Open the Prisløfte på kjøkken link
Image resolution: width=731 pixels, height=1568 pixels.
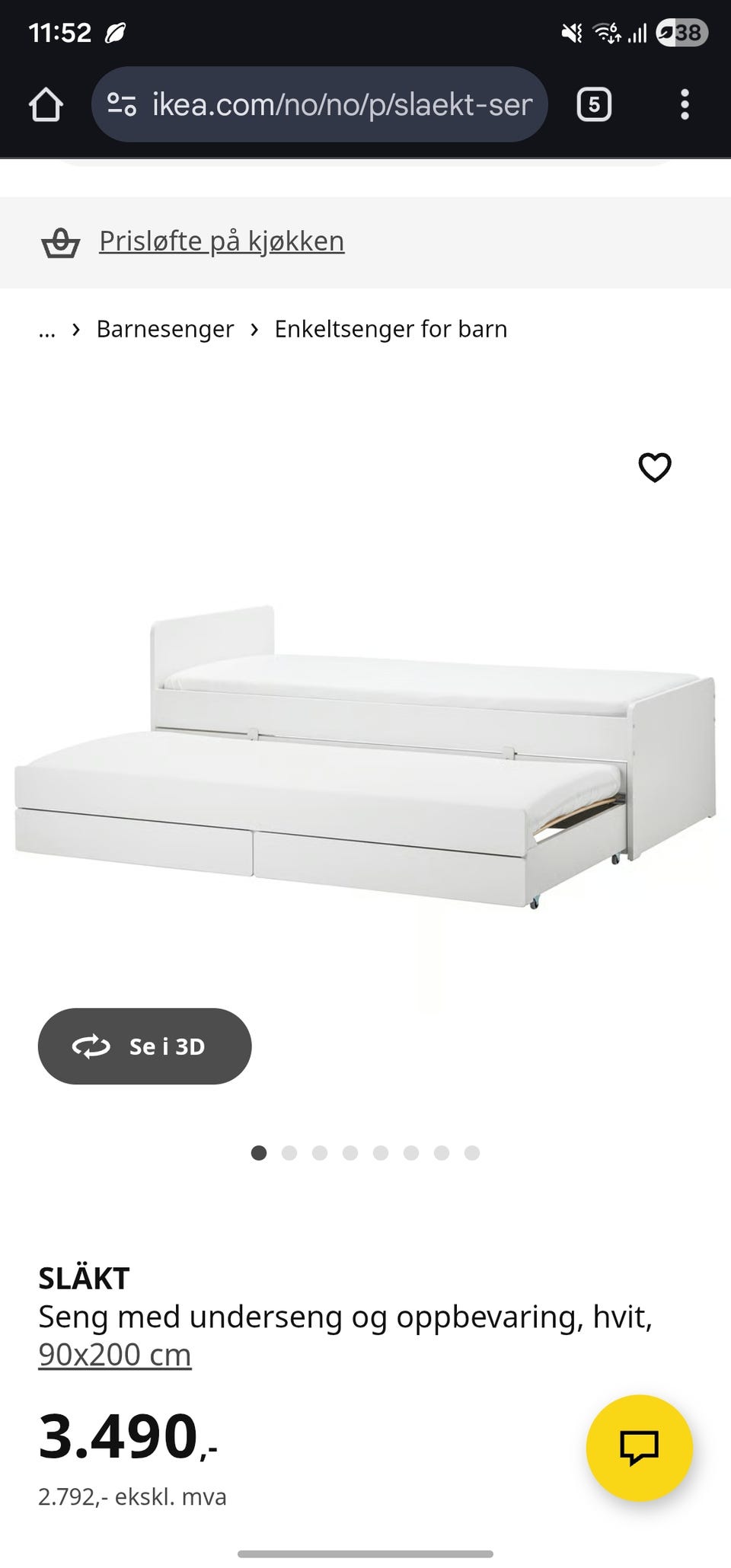222,241
